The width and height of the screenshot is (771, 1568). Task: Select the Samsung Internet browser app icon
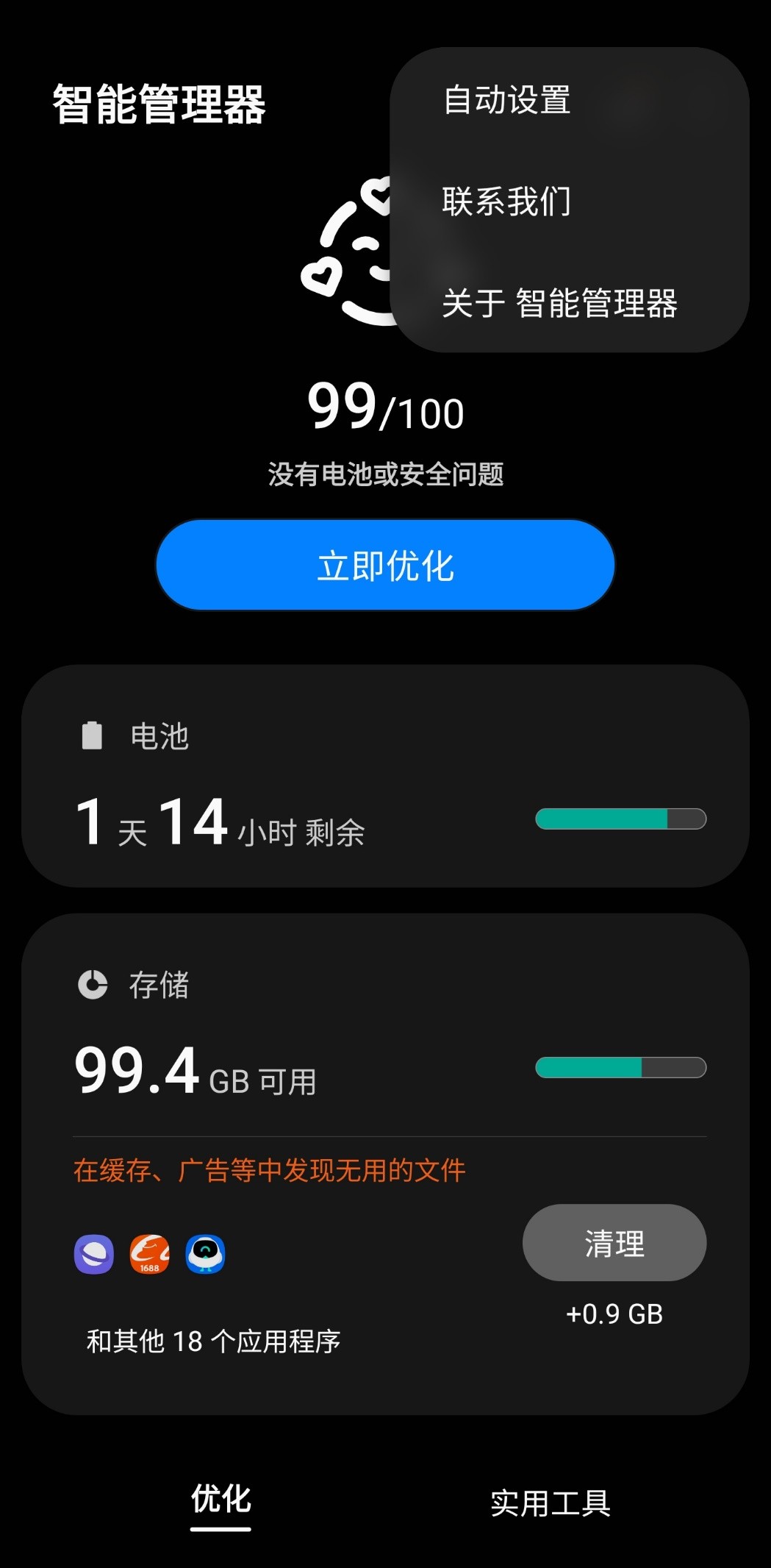(94, 1255)
